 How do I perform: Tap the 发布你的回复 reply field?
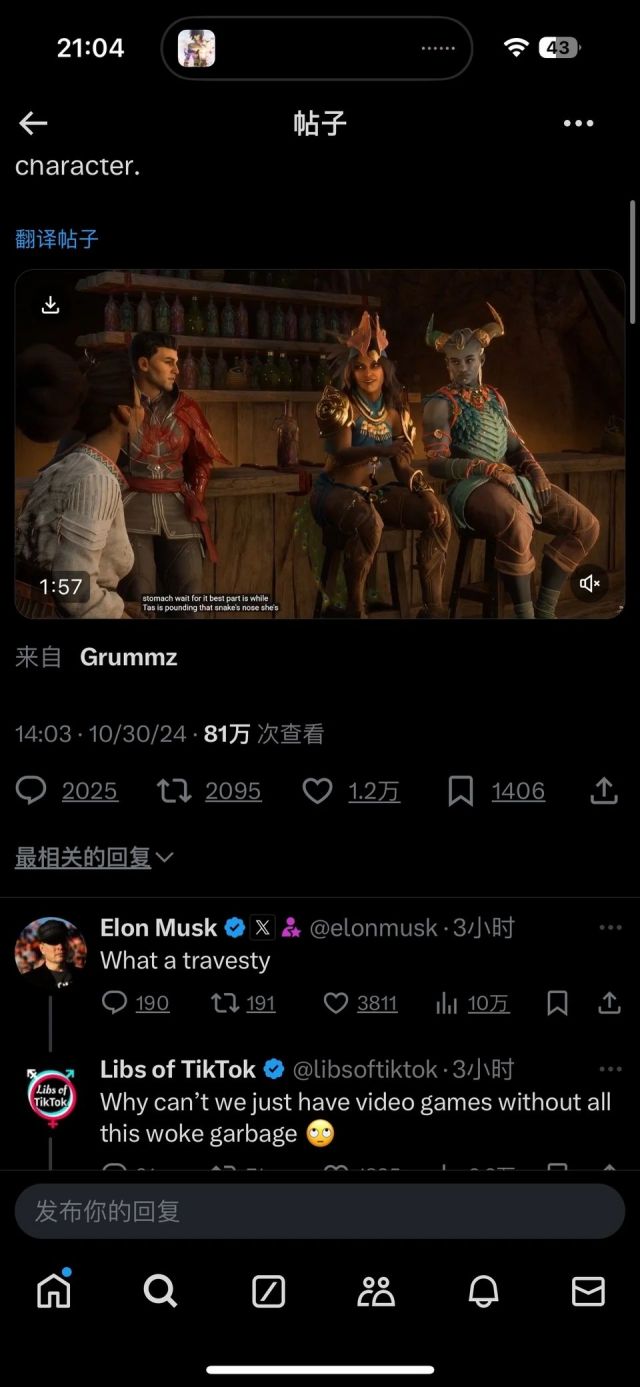(x=320, y=1211)
